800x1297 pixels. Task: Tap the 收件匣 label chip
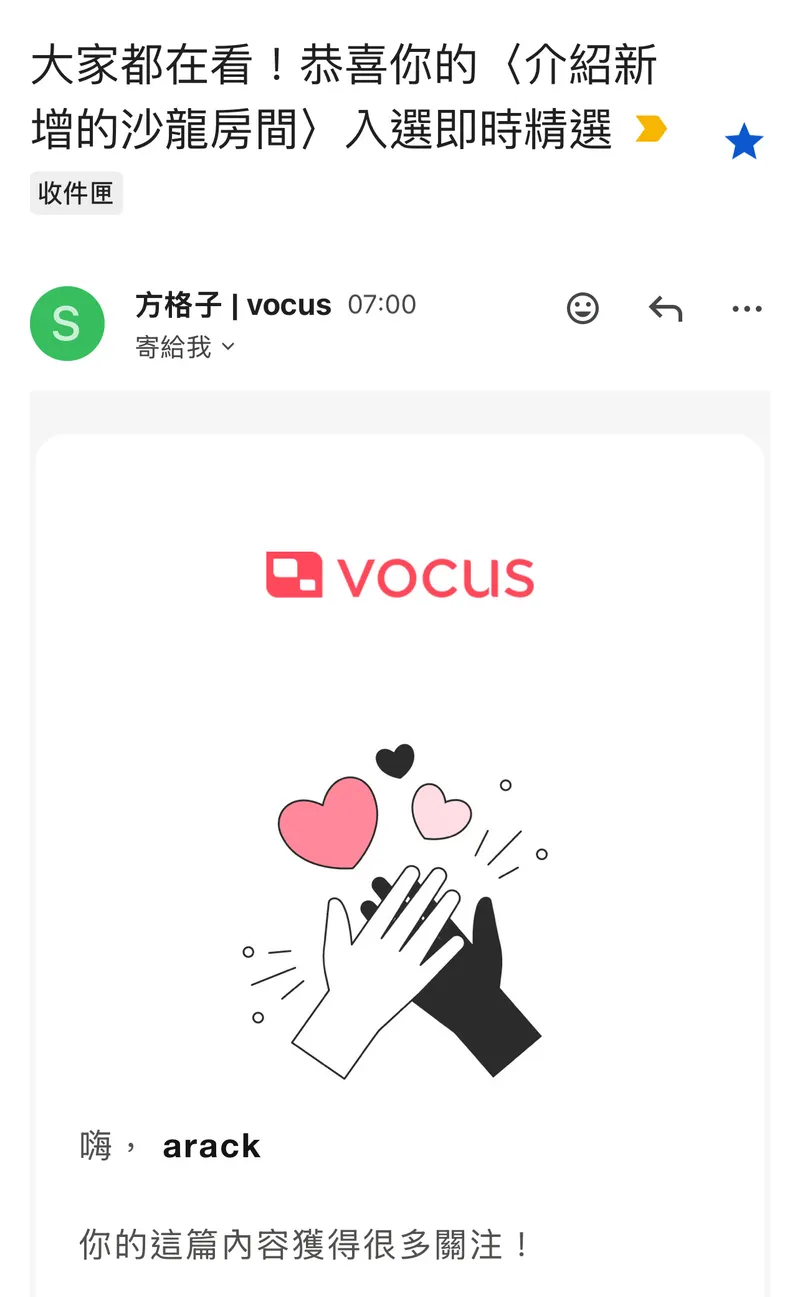click(76, 193)
